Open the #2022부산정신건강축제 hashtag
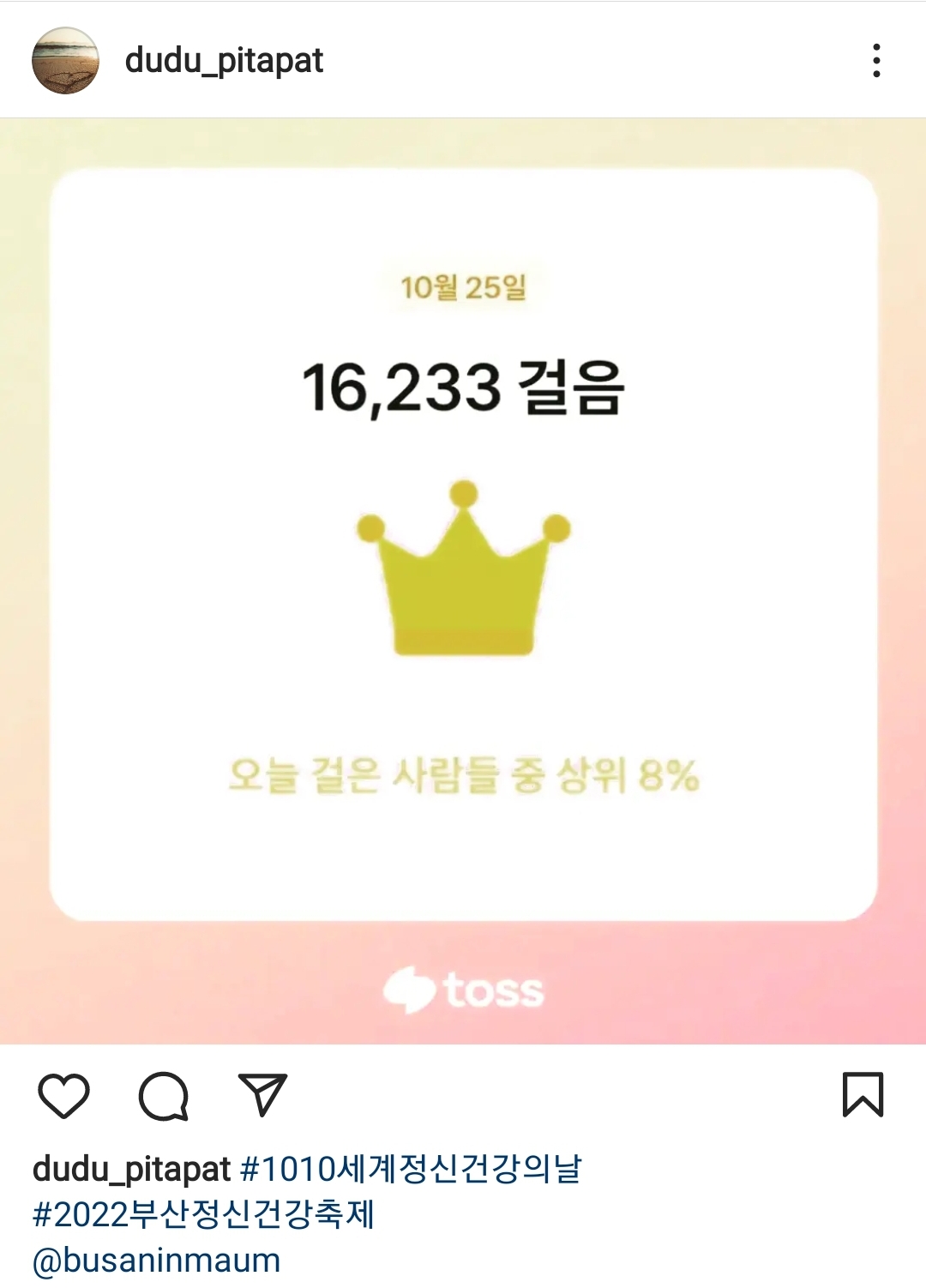Viewport: 926px width, 1288px height. (x=203, y=1214)
